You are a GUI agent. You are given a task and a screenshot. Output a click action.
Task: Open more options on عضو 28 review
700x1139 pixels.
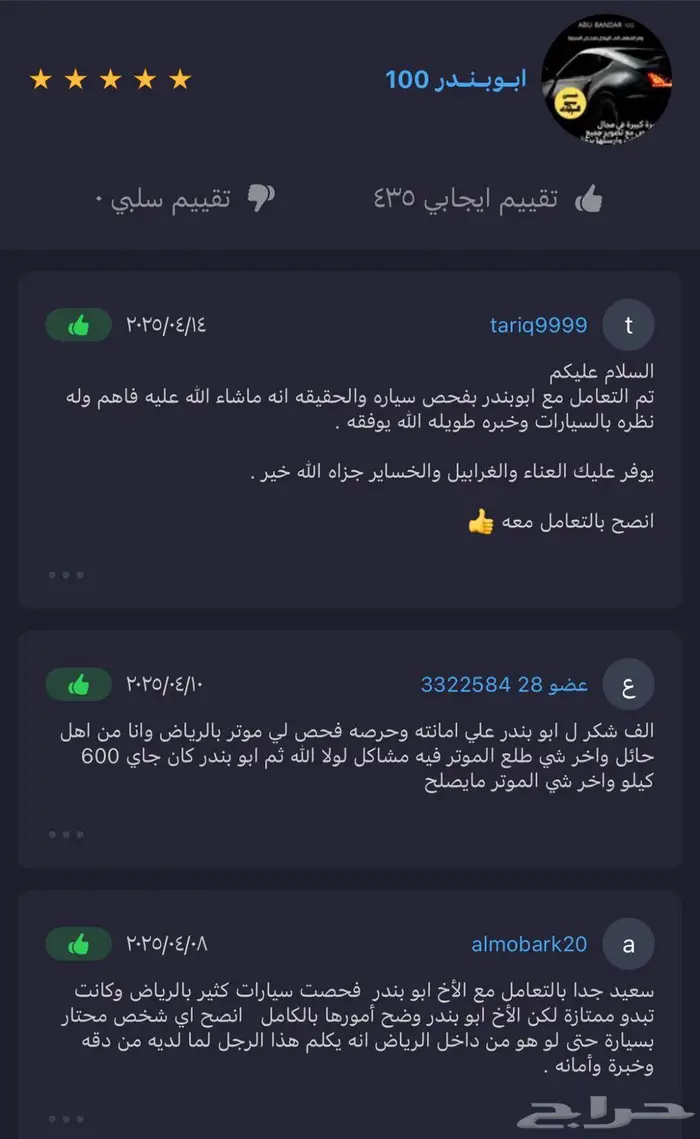[66, 834]
